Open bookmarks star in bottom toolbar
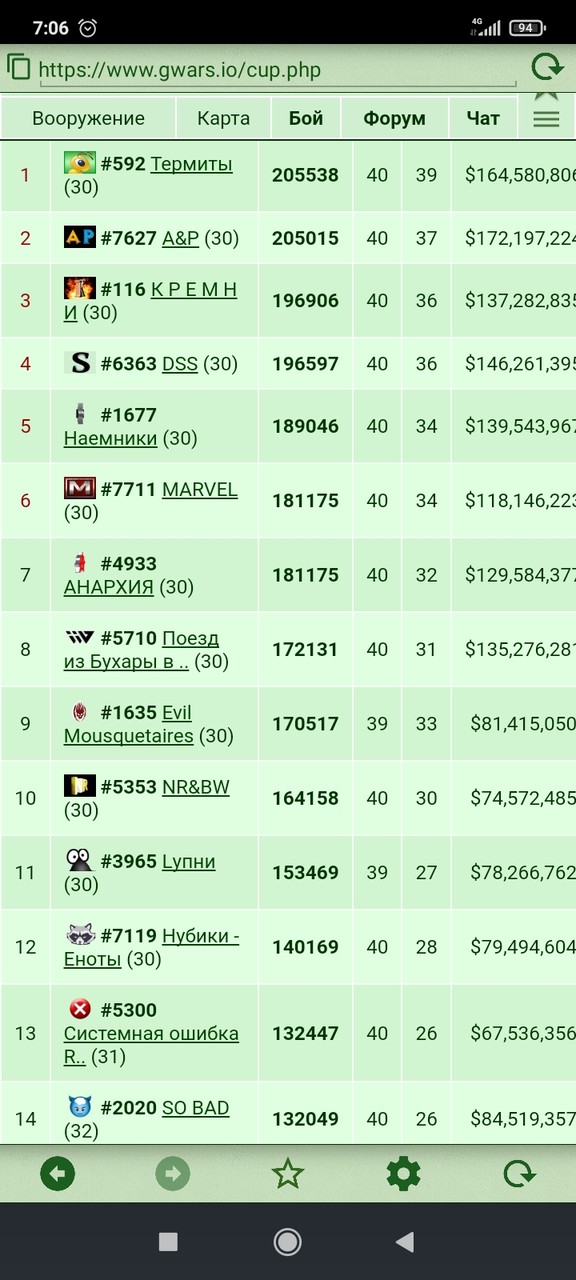The height and width of the screenshot is (1280, 576). point(288,1173)
